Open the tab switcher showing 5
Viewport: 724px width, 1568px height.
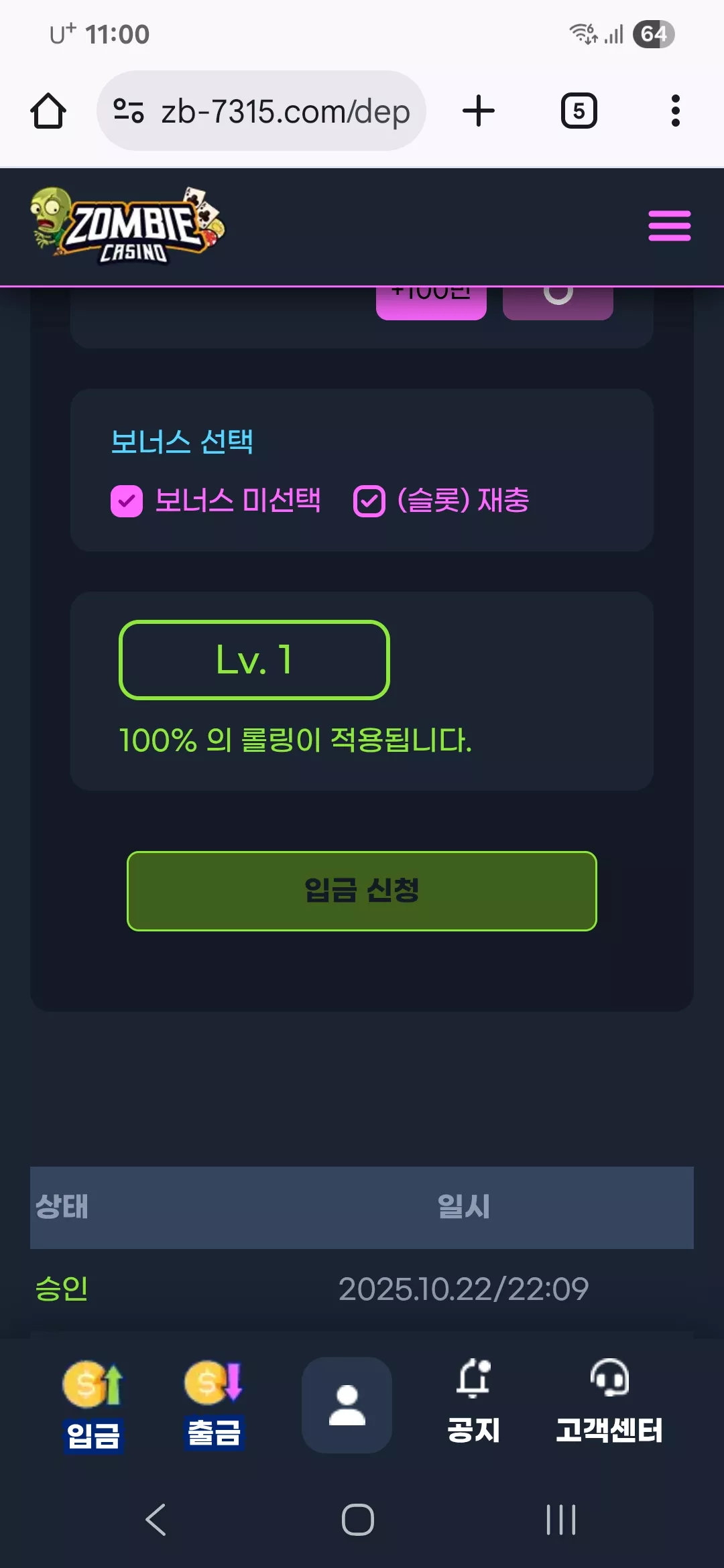pyautogui.click(x=579, y=111)
